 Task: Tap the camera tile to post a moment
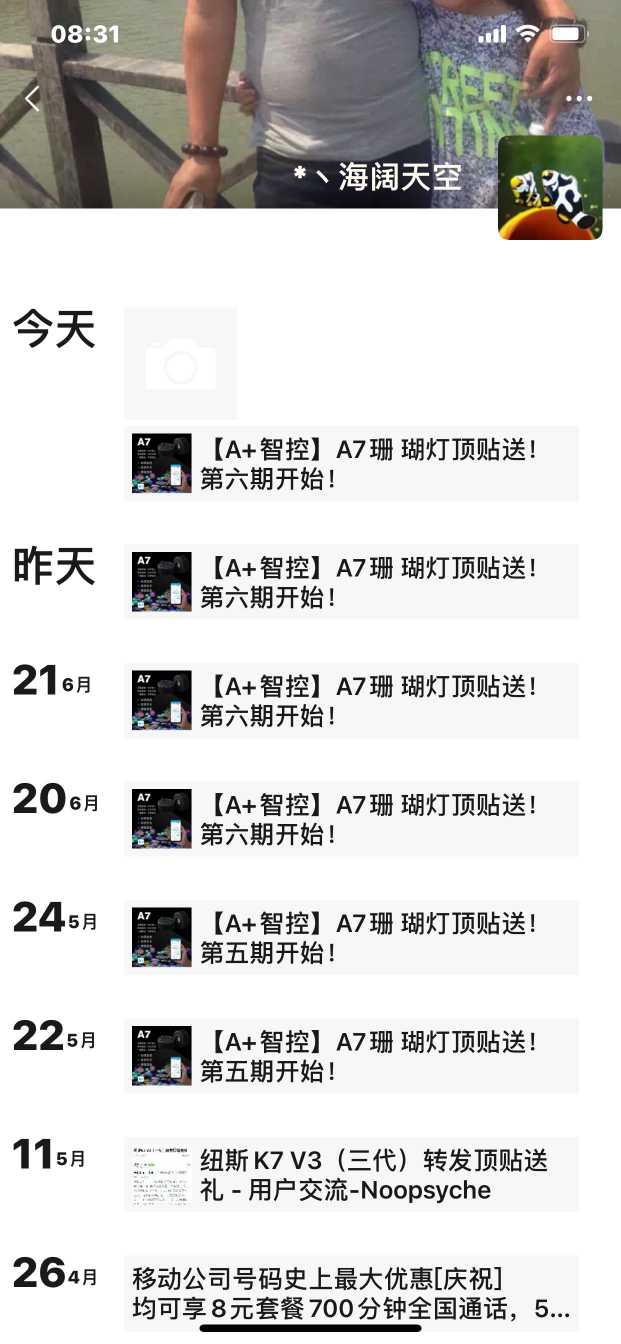point(181,363)
